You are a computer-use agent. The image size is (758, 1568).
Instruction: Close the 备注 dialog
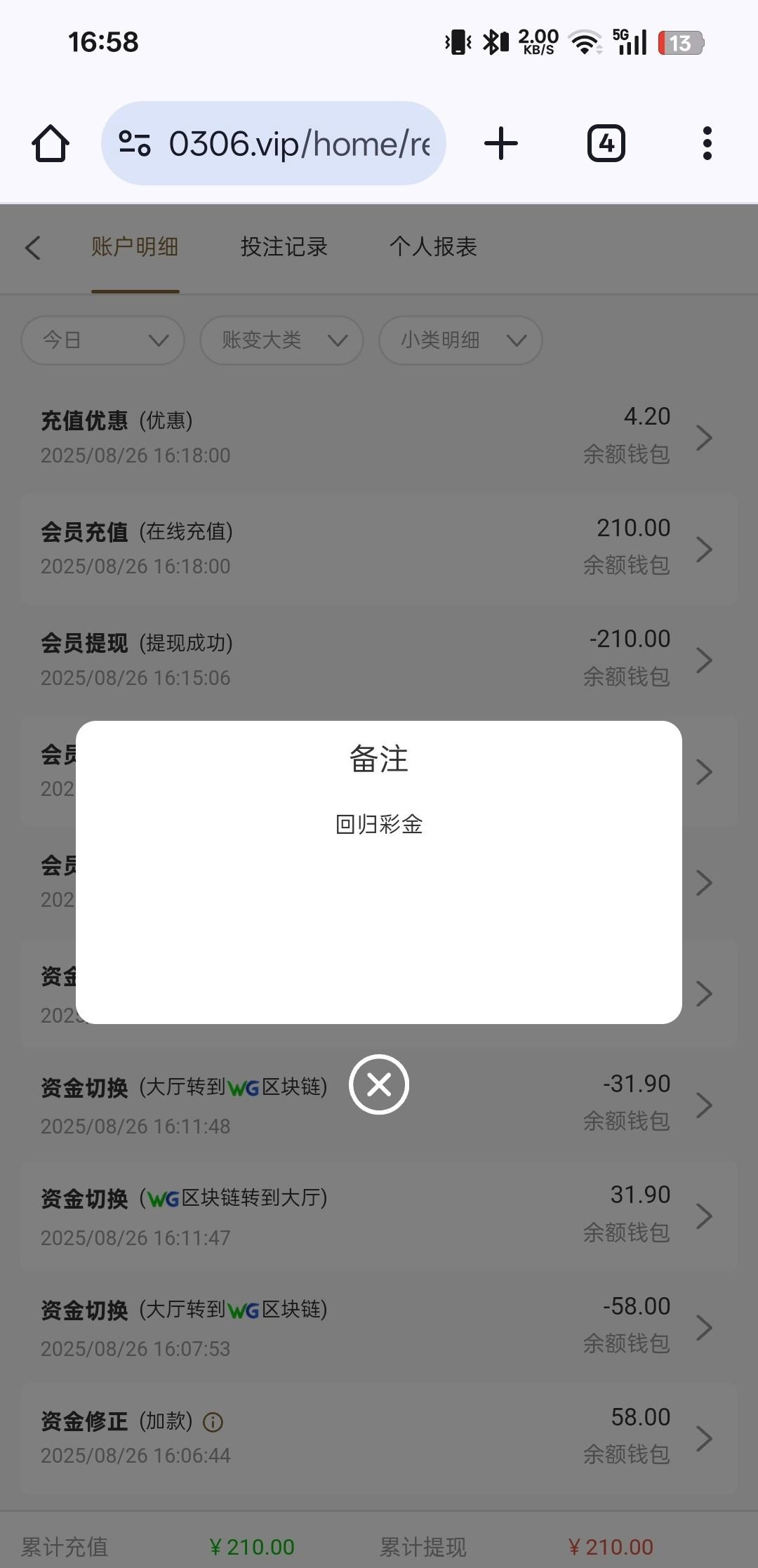click(379, 1084)
